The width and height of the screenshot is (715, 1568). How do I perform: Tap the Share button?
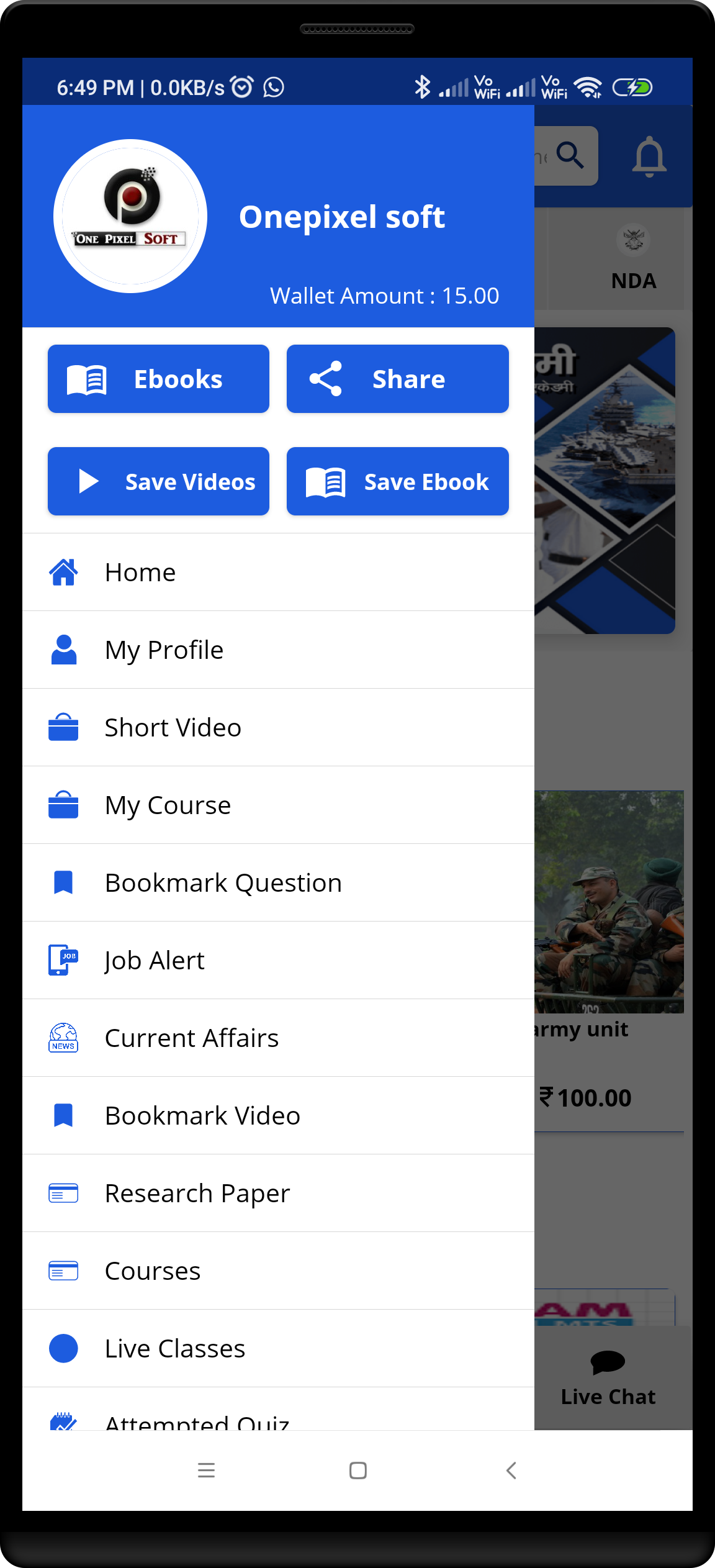397,379
